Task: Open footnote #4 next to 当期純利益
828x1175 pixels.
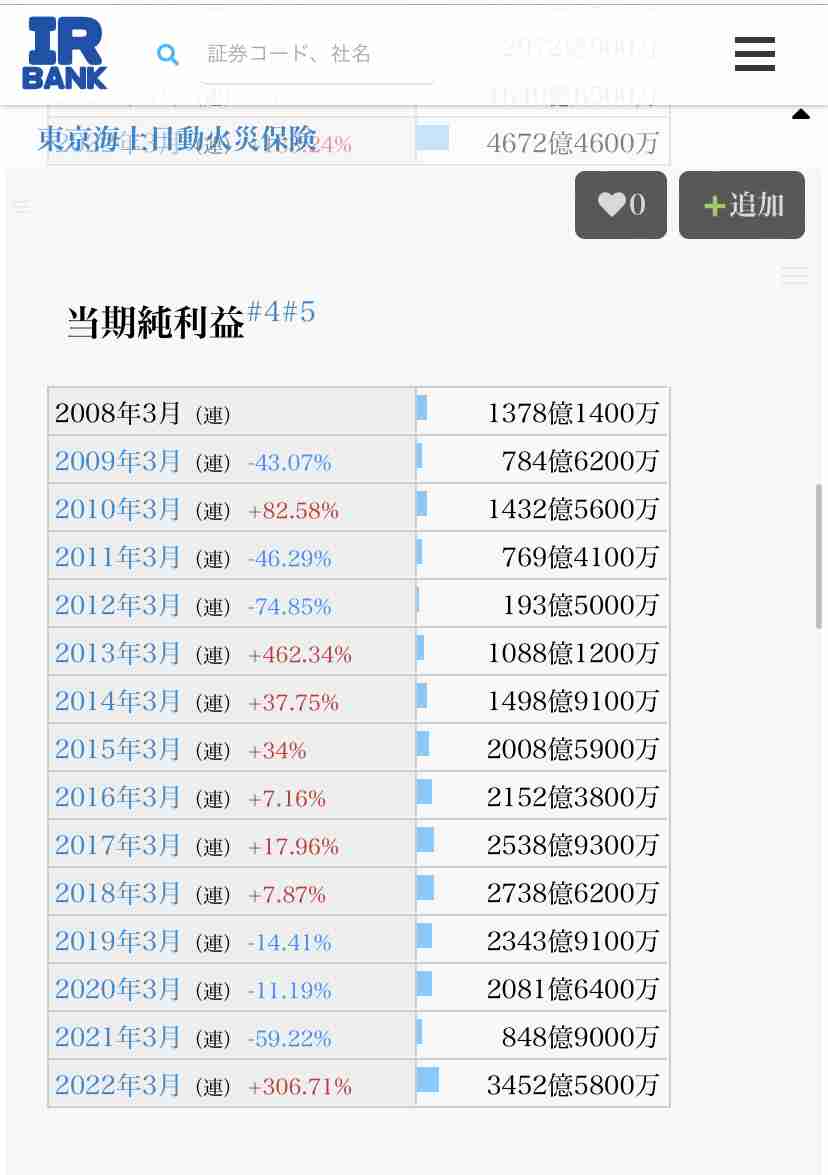Action: pos(263,312)
